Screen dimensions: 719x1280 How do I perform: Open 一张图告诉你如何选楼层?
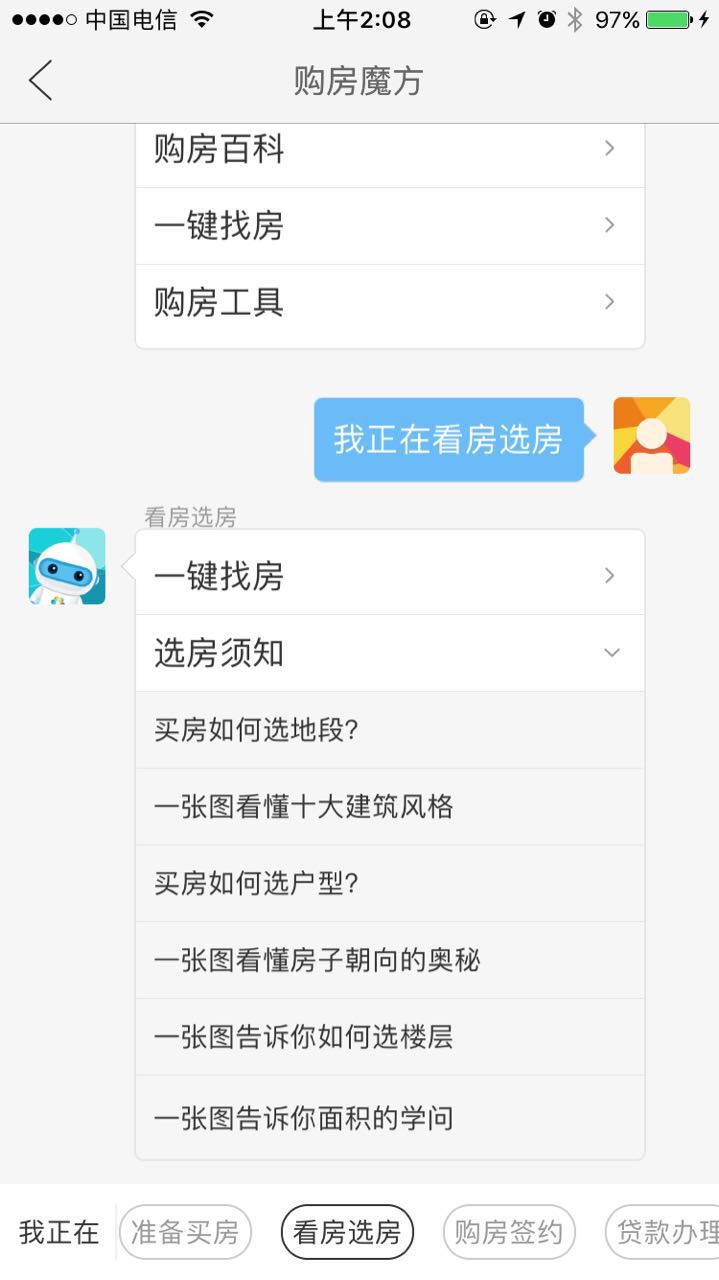[x=389, y=1036]
